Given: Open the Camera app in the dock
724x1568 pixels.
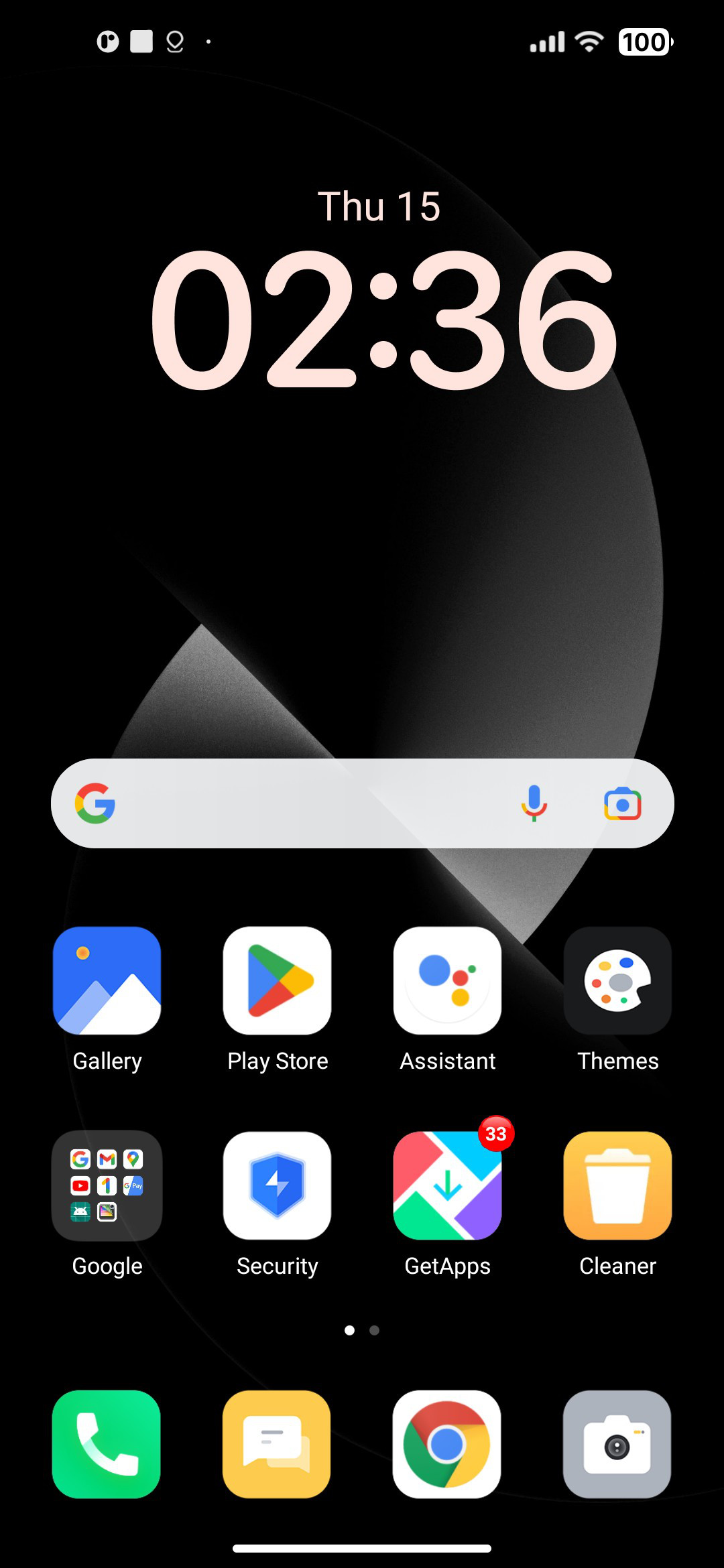Looking at the screenshot, I should tap(617, 1444).
